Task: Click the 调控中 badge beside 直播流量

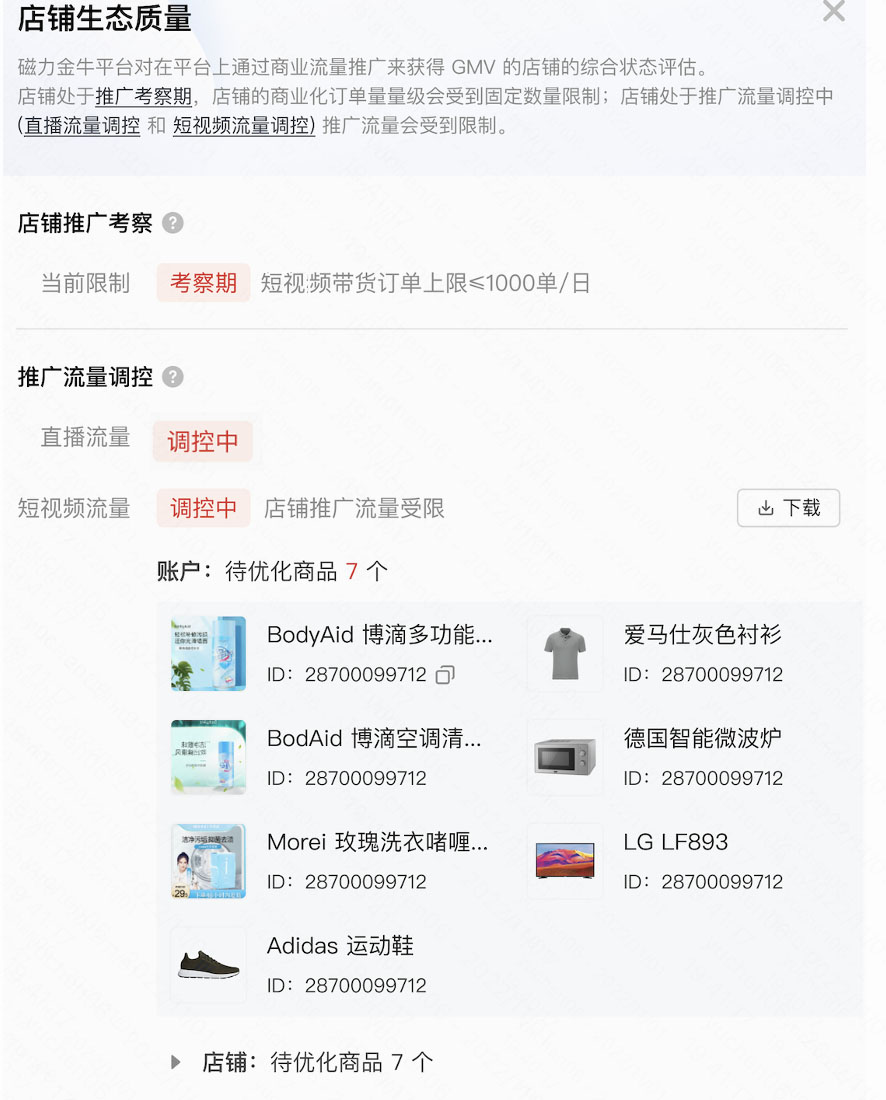Action: [x=204, y=441]
